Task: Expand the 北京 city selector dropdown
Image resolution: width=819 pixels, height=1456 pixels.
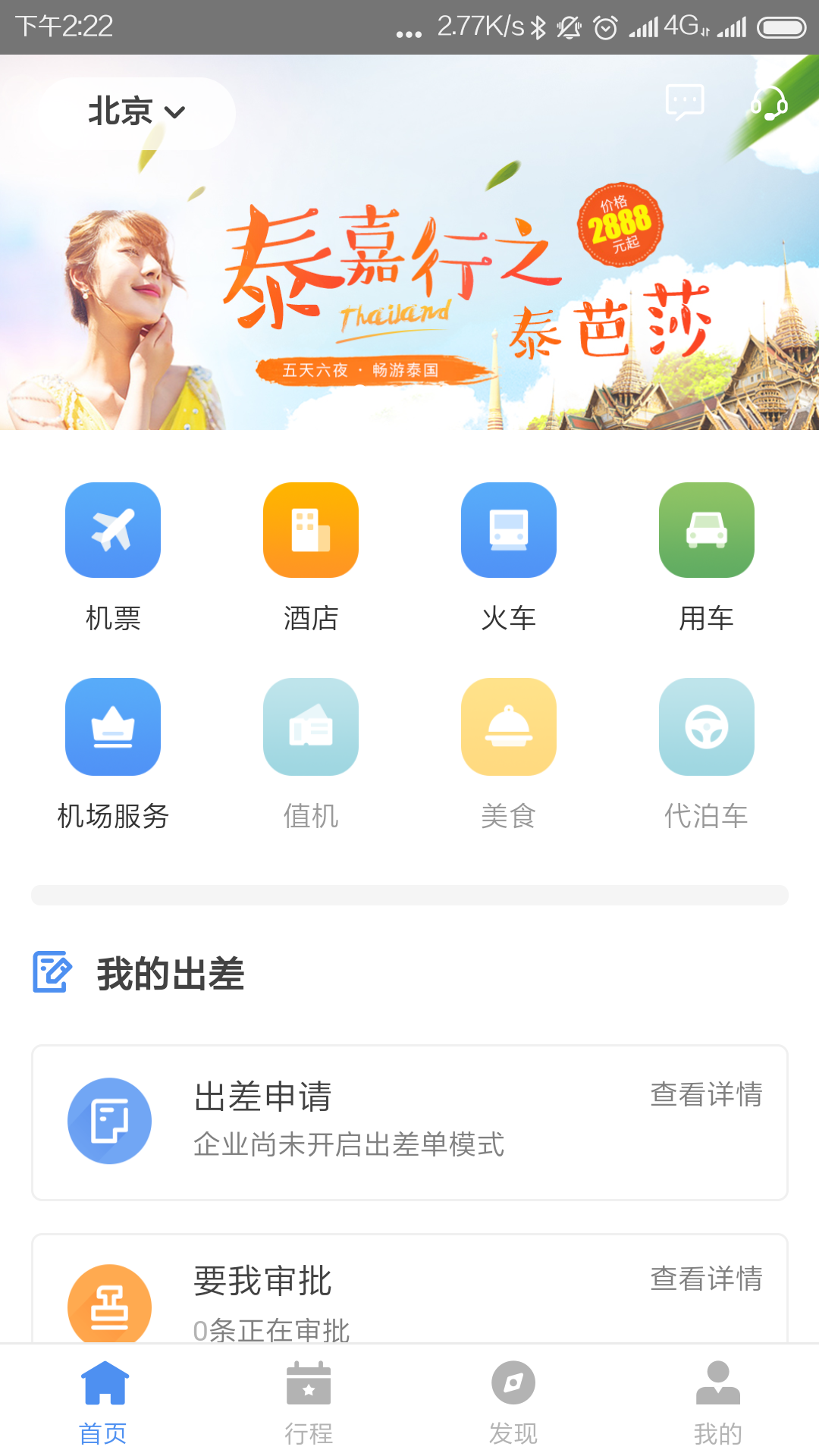Action: tap(135, 111)
